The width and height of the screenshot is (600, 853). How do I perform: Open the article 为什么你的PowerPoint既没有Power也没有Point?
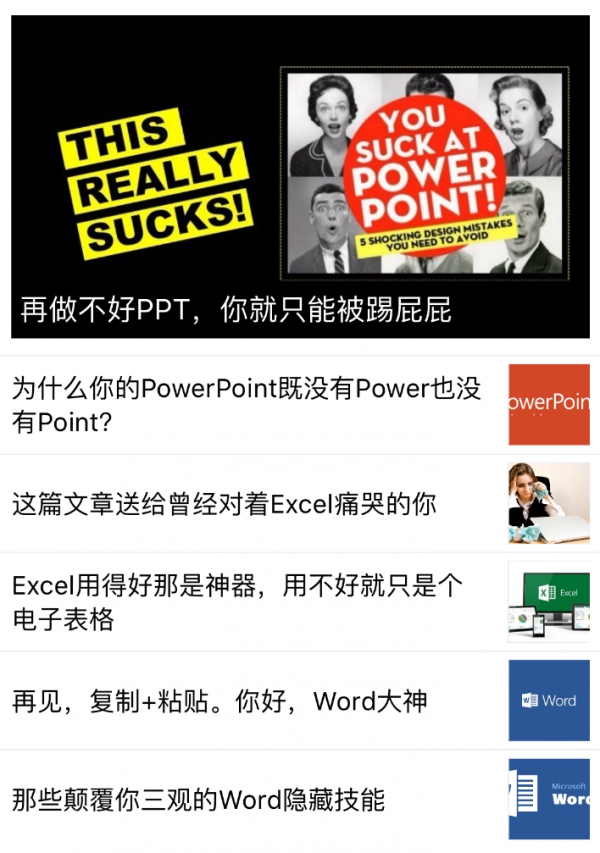click(x=246, y=405)
